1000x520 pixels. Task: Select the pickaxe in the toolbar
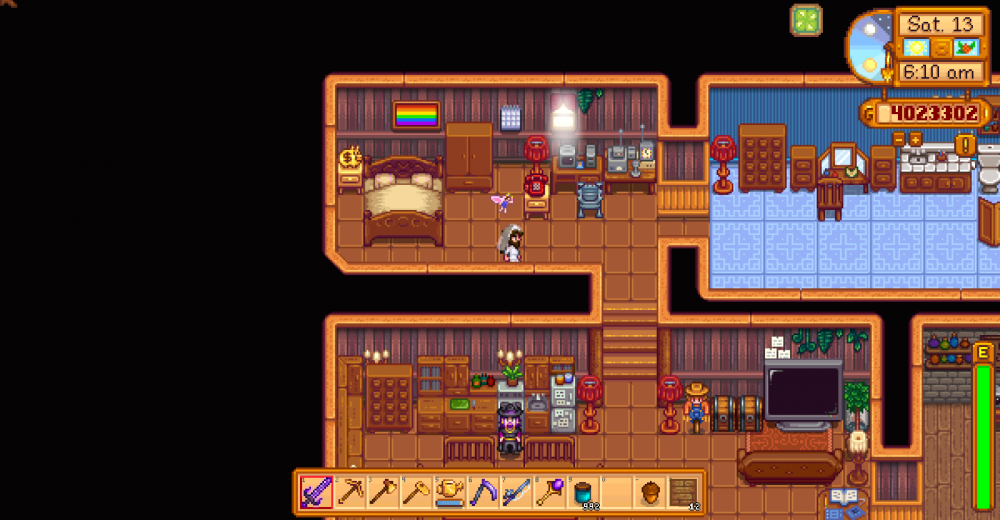click(x=350, y=492)
